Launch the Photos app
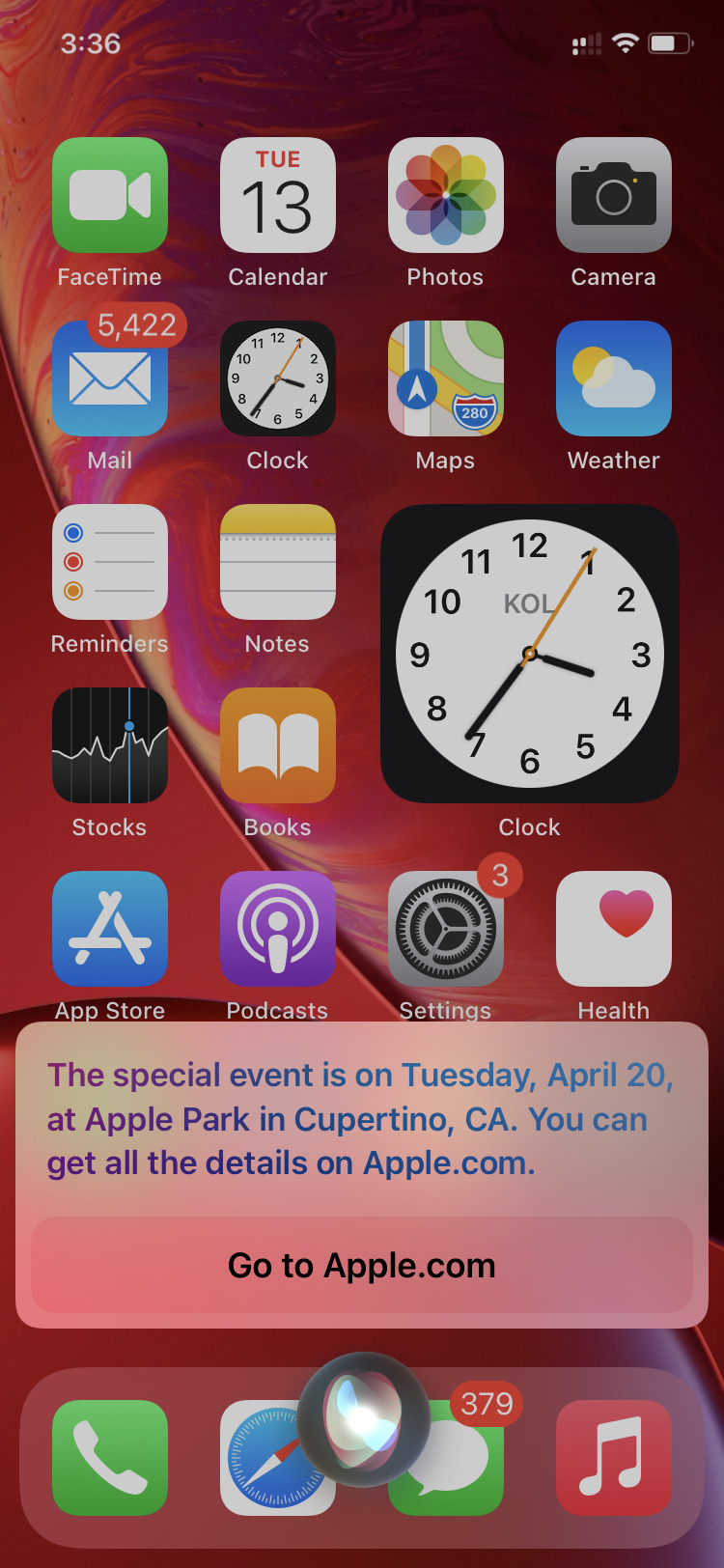The height and width of the screenshot is (1568, 724). (445, 195)
